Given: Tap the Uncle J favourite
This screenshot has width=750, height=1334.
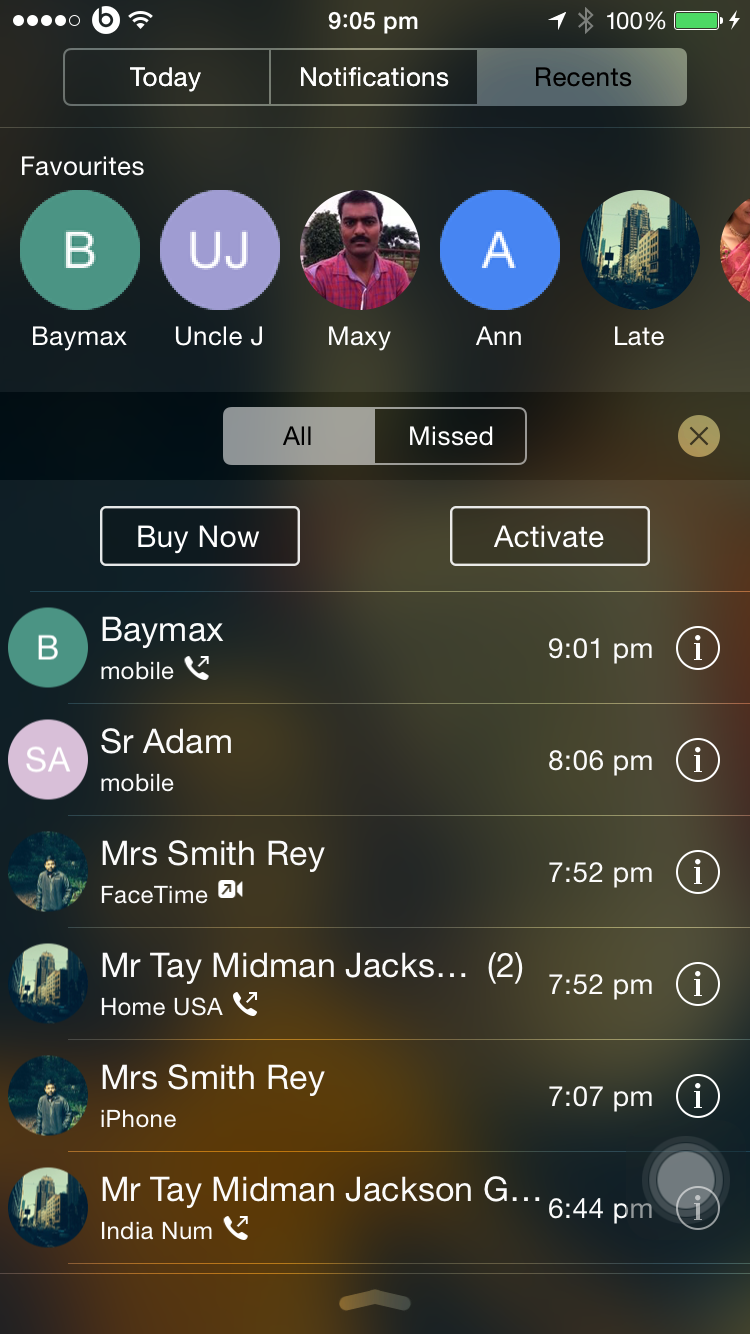Looking at the screenshot, I should 219,250.
